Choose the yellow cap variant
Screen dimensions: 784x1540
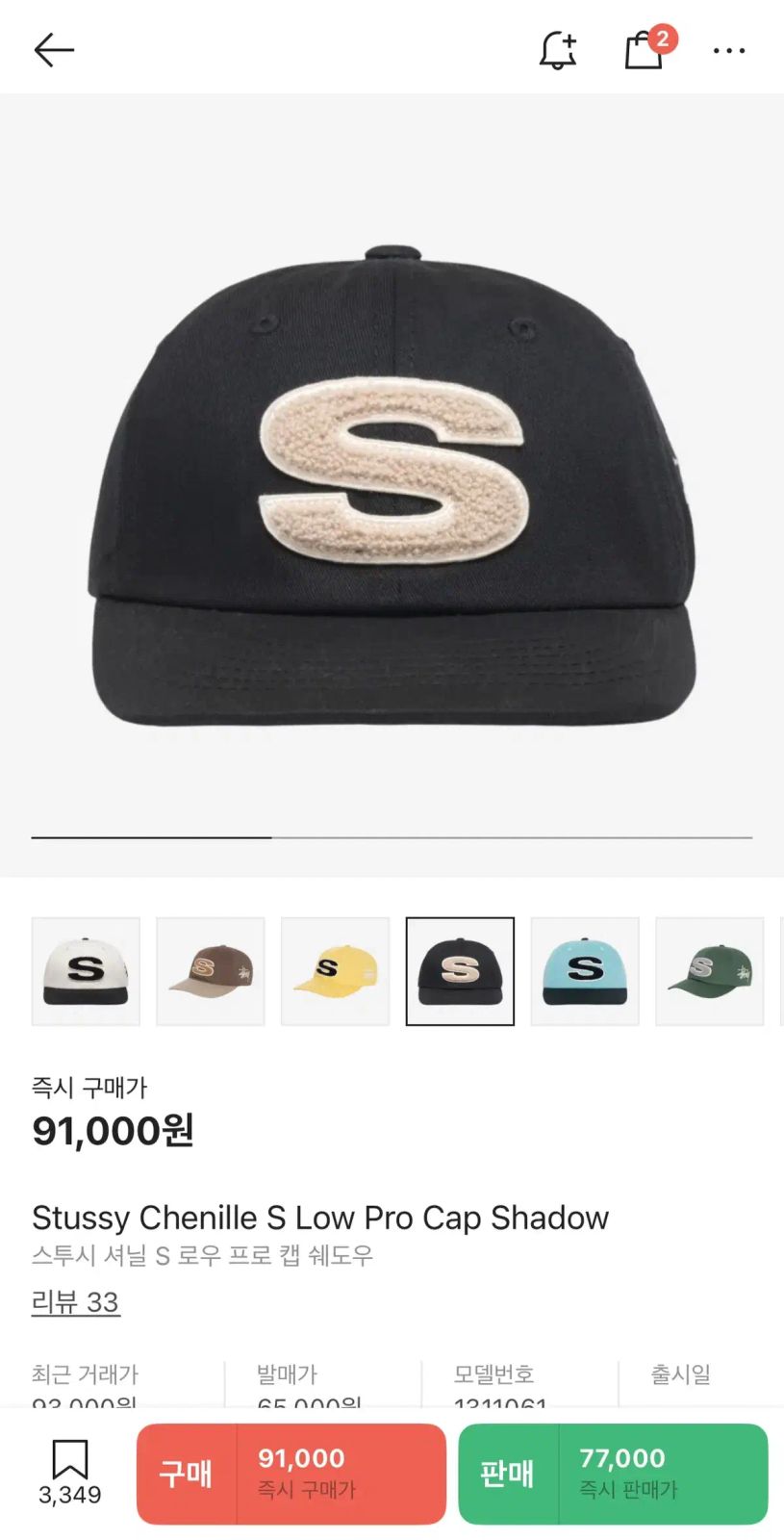coord(335,971)
